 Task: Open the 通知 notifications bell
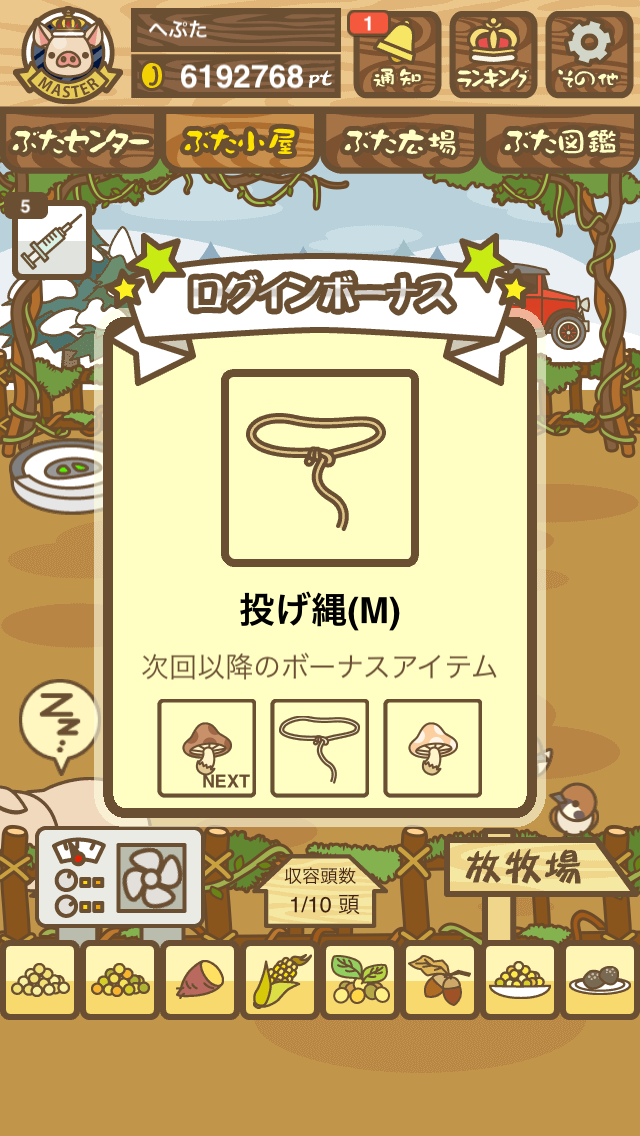coord(397,55)
